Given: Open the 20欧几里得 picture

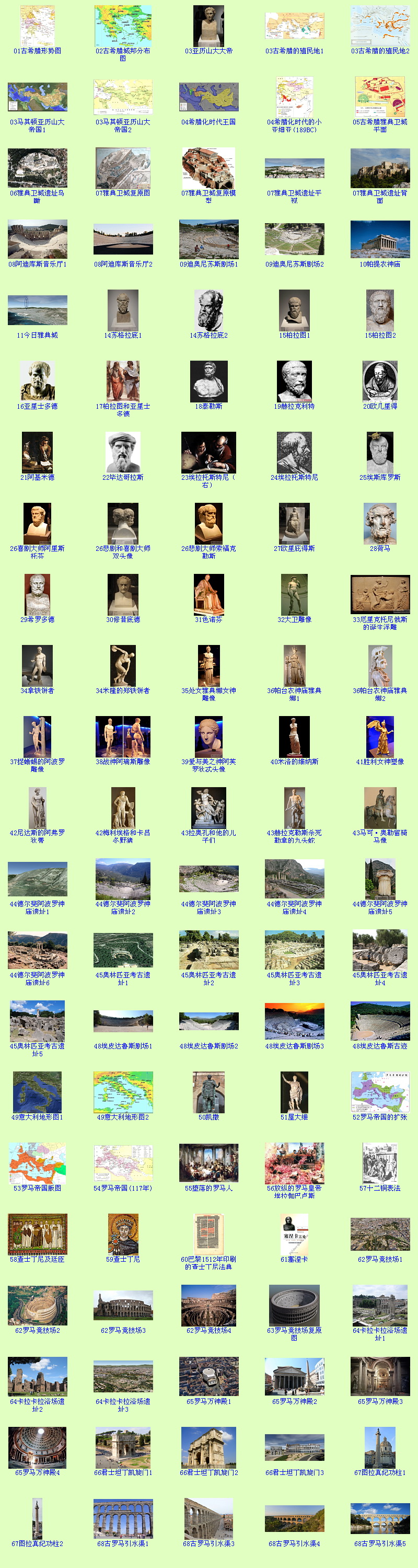Looking at the screenshot, I should [x=380, y=381].
